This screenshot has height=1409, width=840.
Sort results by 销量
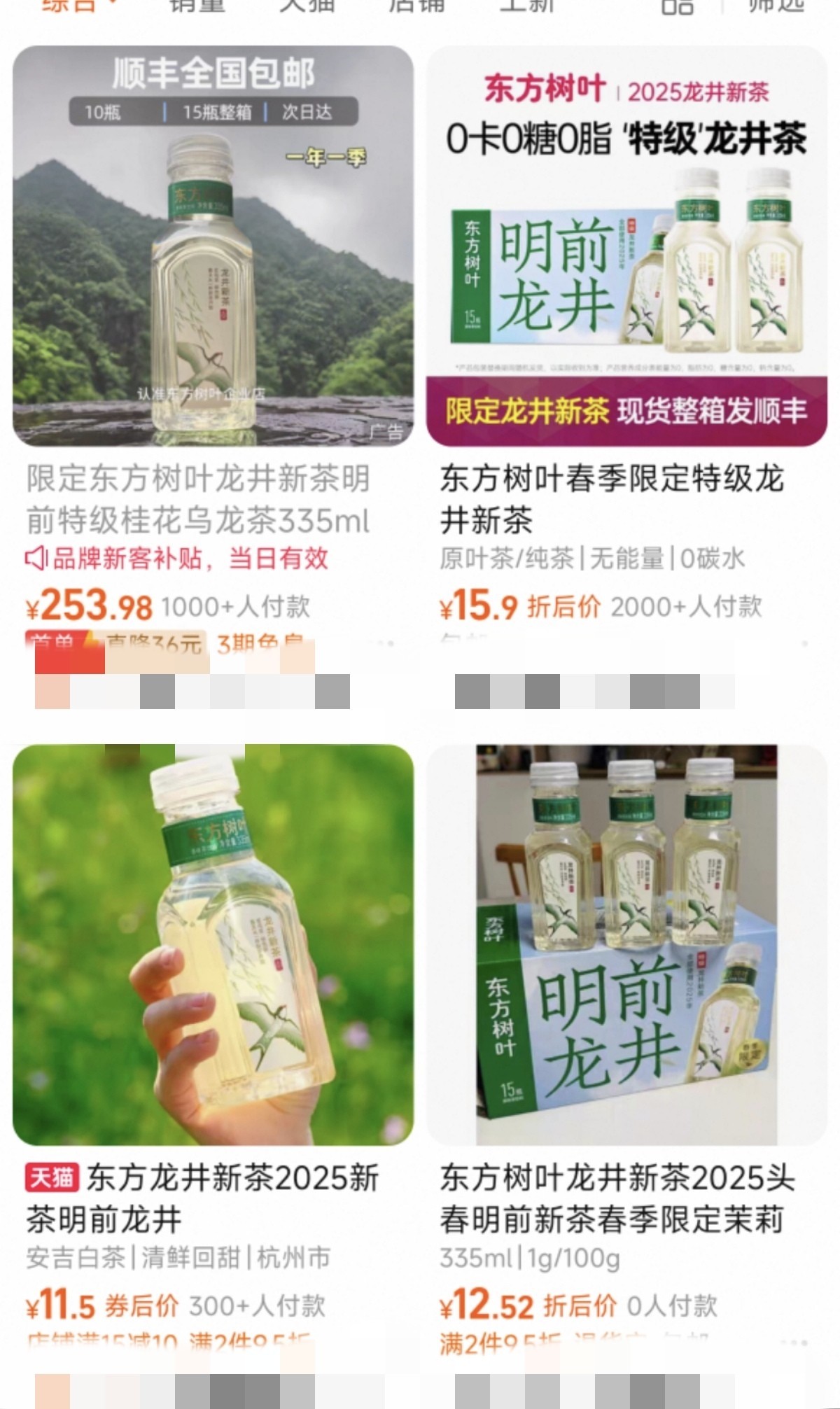197,6
